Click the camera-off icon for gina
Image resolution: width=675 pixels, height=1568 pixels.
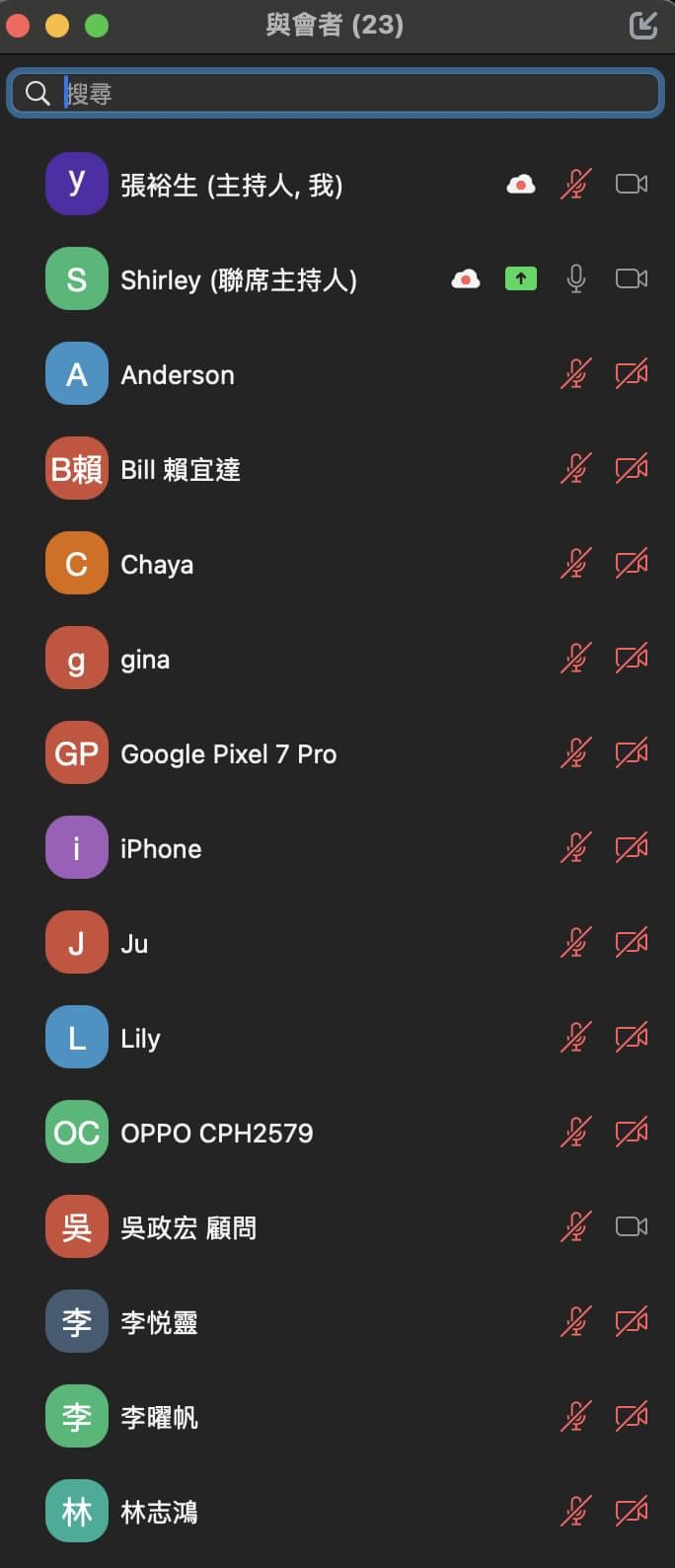coord(632,658)
